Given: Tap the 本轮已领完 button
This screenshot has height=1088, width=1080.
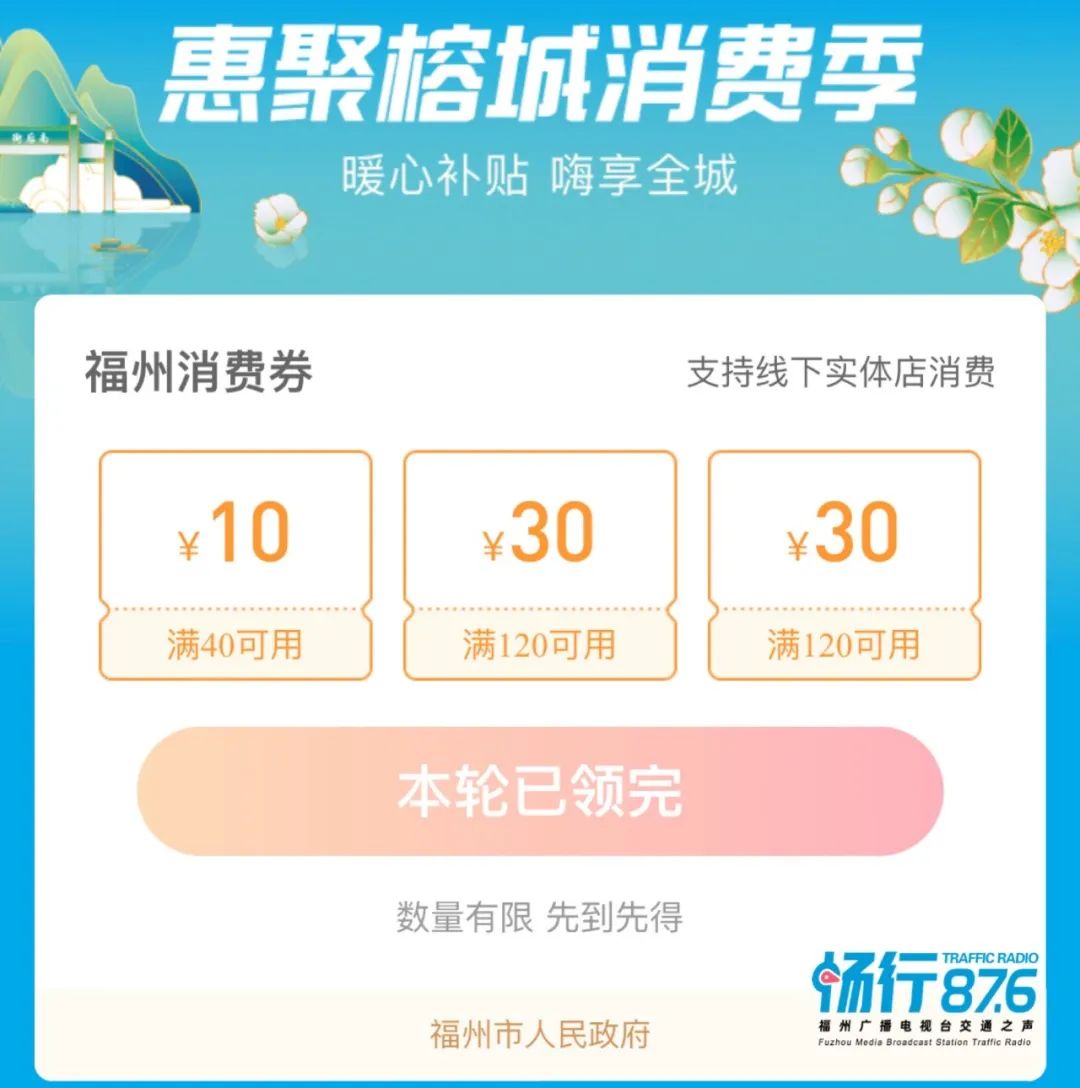Looking at the screenshot, I should [540, 791].
